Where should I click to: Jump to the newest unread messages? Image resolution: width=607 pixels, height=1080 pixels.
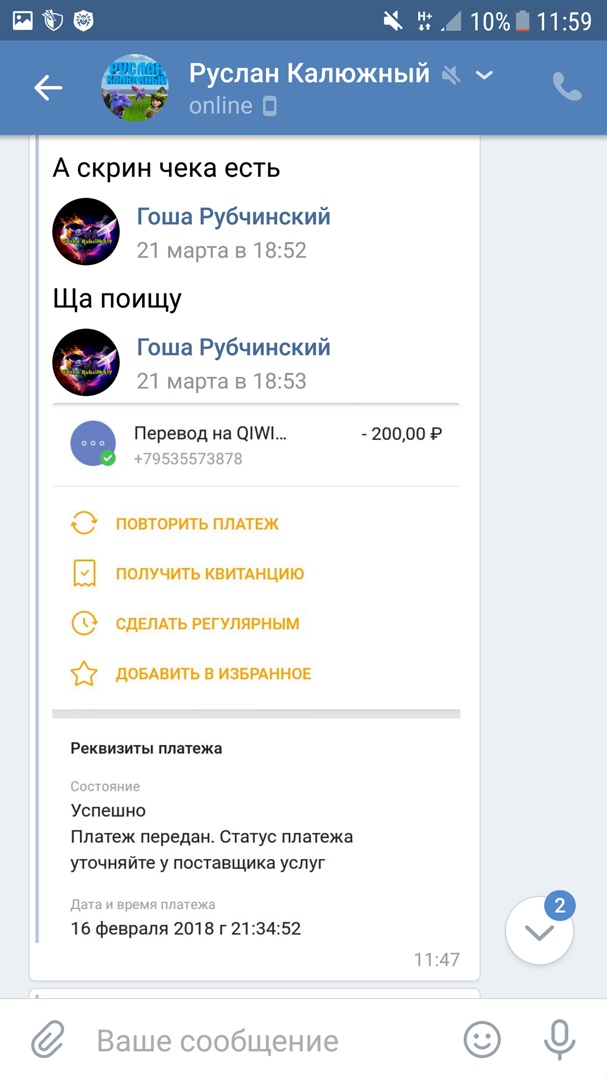(540, 931)
